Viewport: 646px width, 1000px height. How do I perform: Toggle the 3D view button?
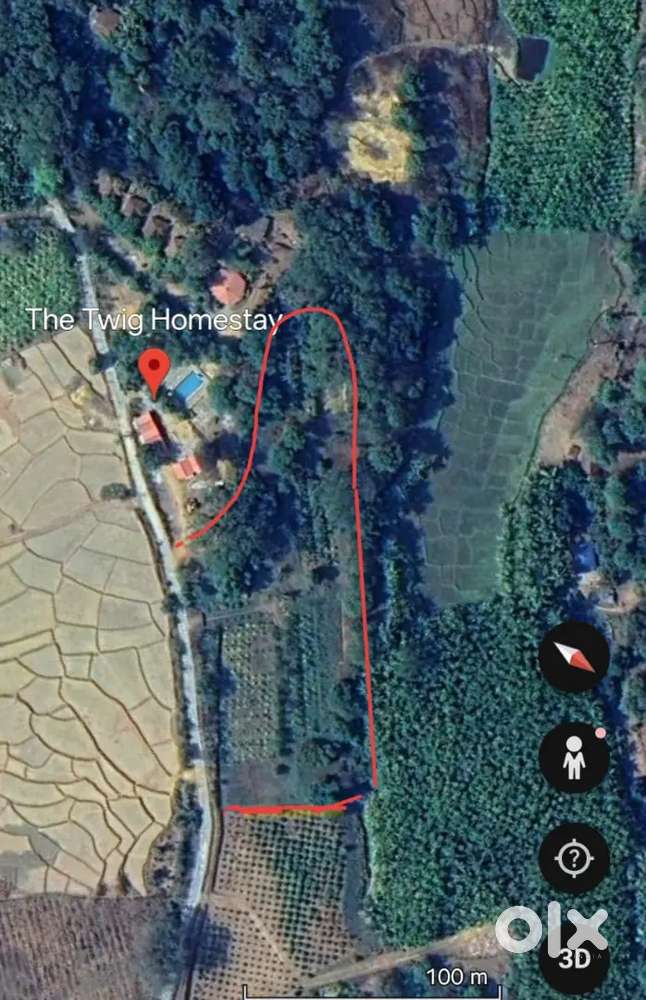574,958
